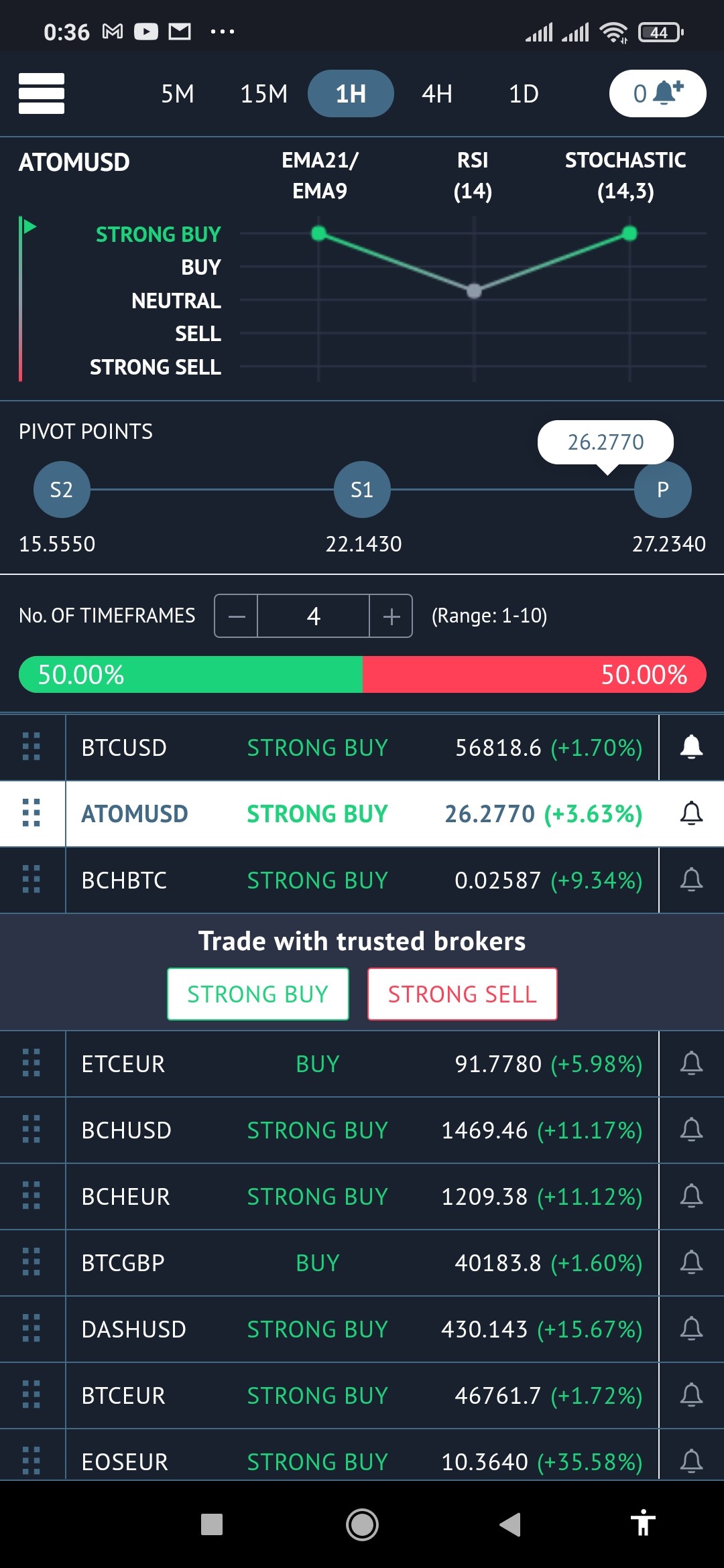Increase the number of timeframes
The height and width of the screenshot is (1568, 724).
(x=391, y=616)
